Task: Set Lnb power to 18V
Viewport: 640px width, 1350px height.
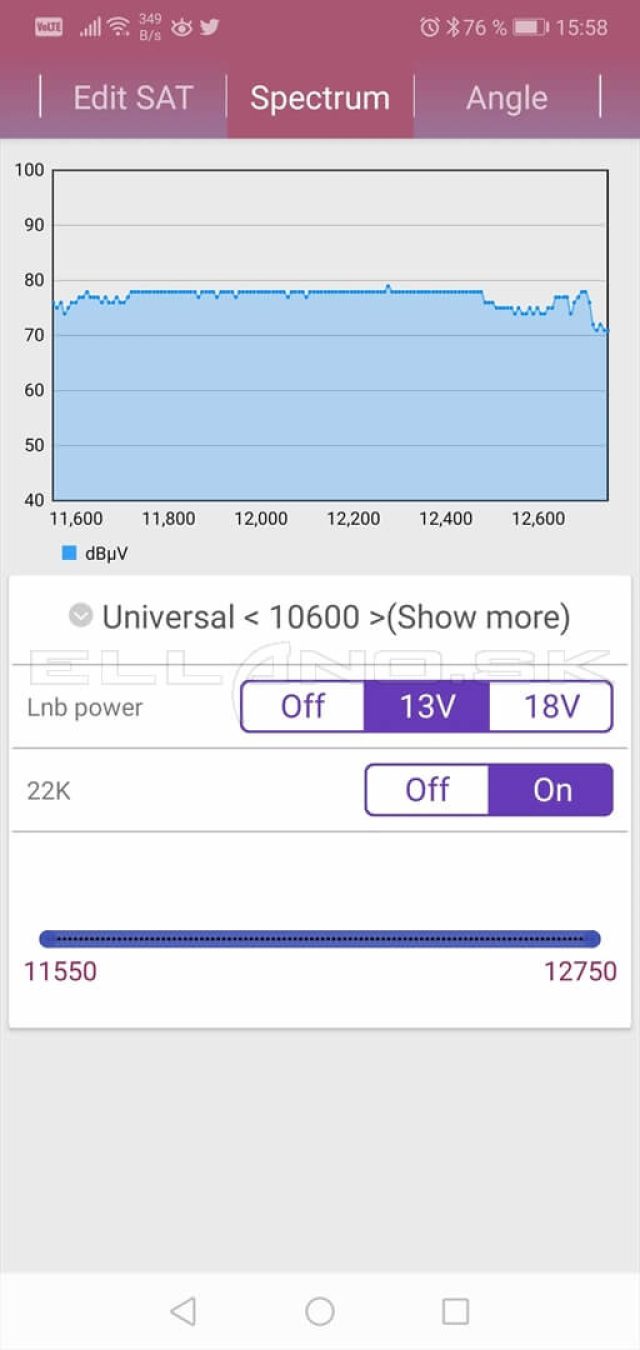Action: pos(551,707)
